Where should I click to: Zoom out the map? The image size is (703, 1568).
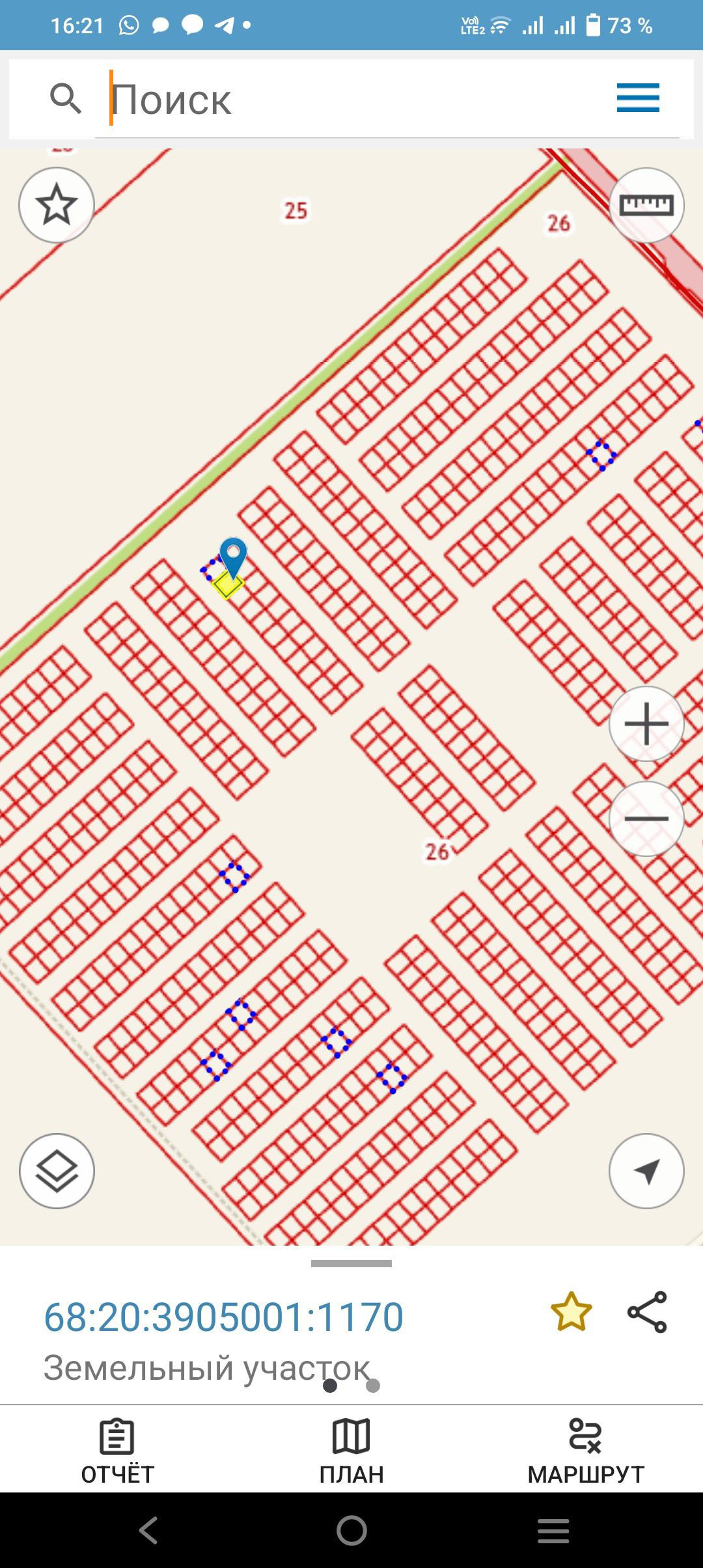pos(646,819)
